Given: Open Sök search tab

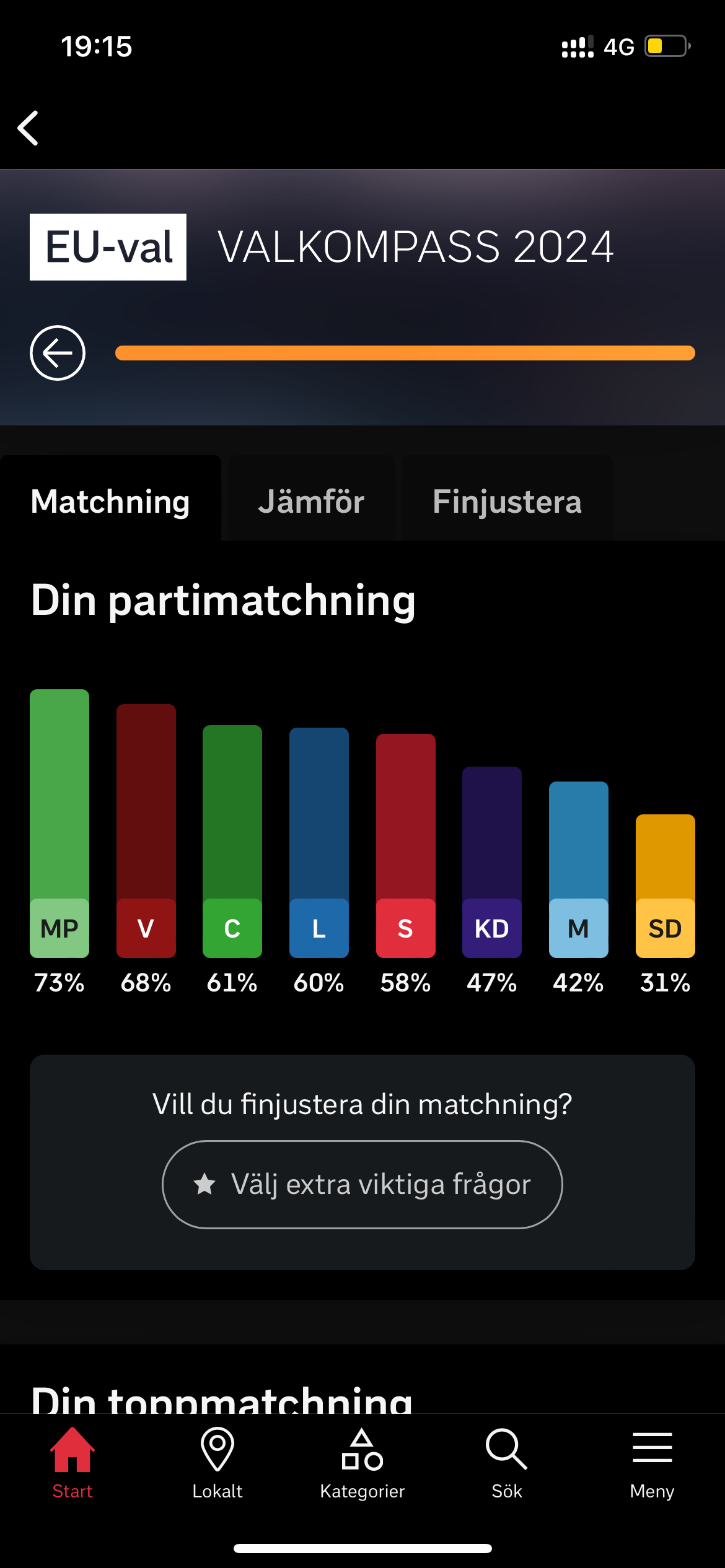Looking at the screenshot, I should (507, 1463).
